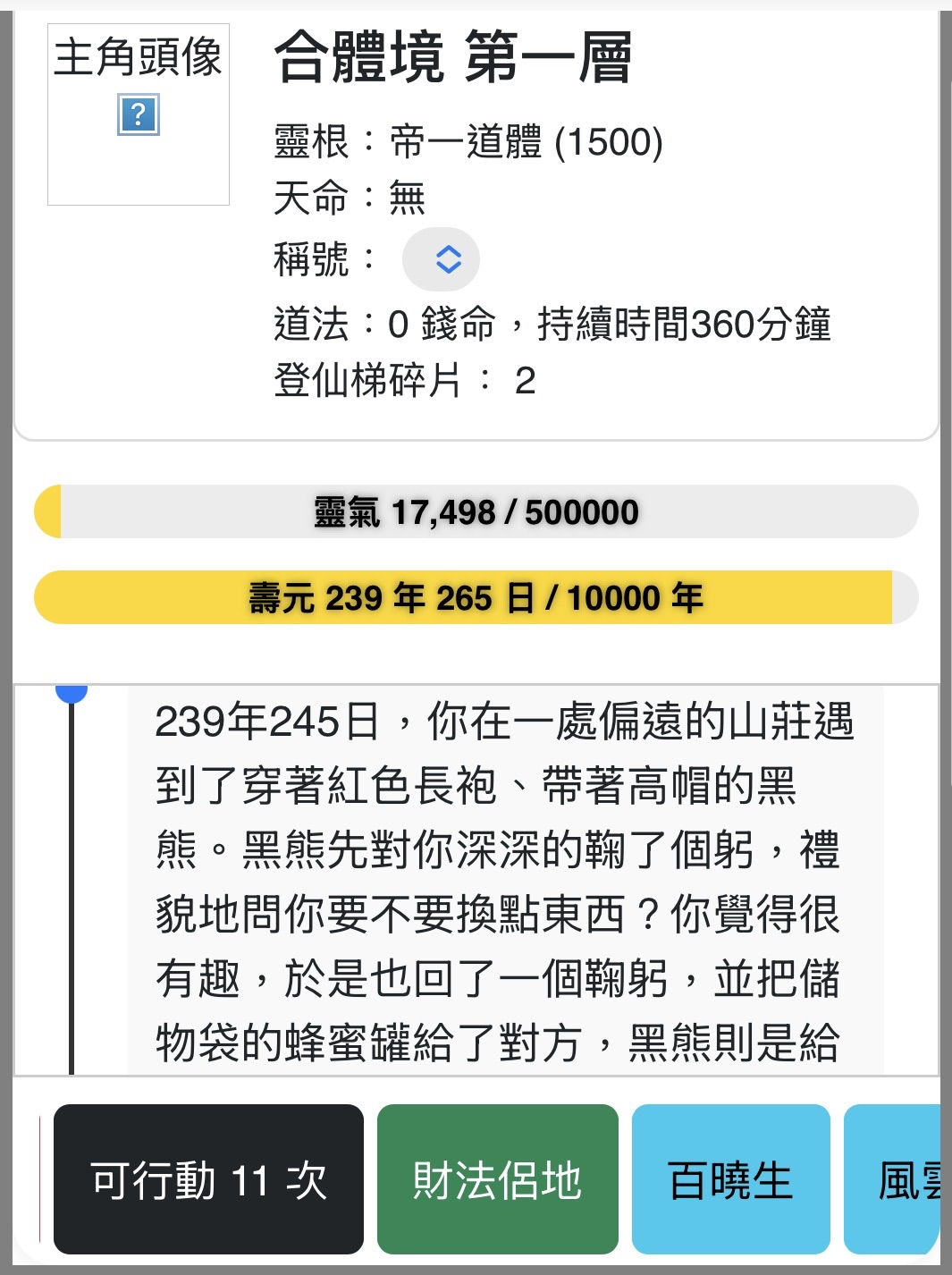The height and width of the screenshot is (1275, 952).
Task: Tap the 可行動 11 次 action button
Action: pyautogui.click(x=208, y=1179)
